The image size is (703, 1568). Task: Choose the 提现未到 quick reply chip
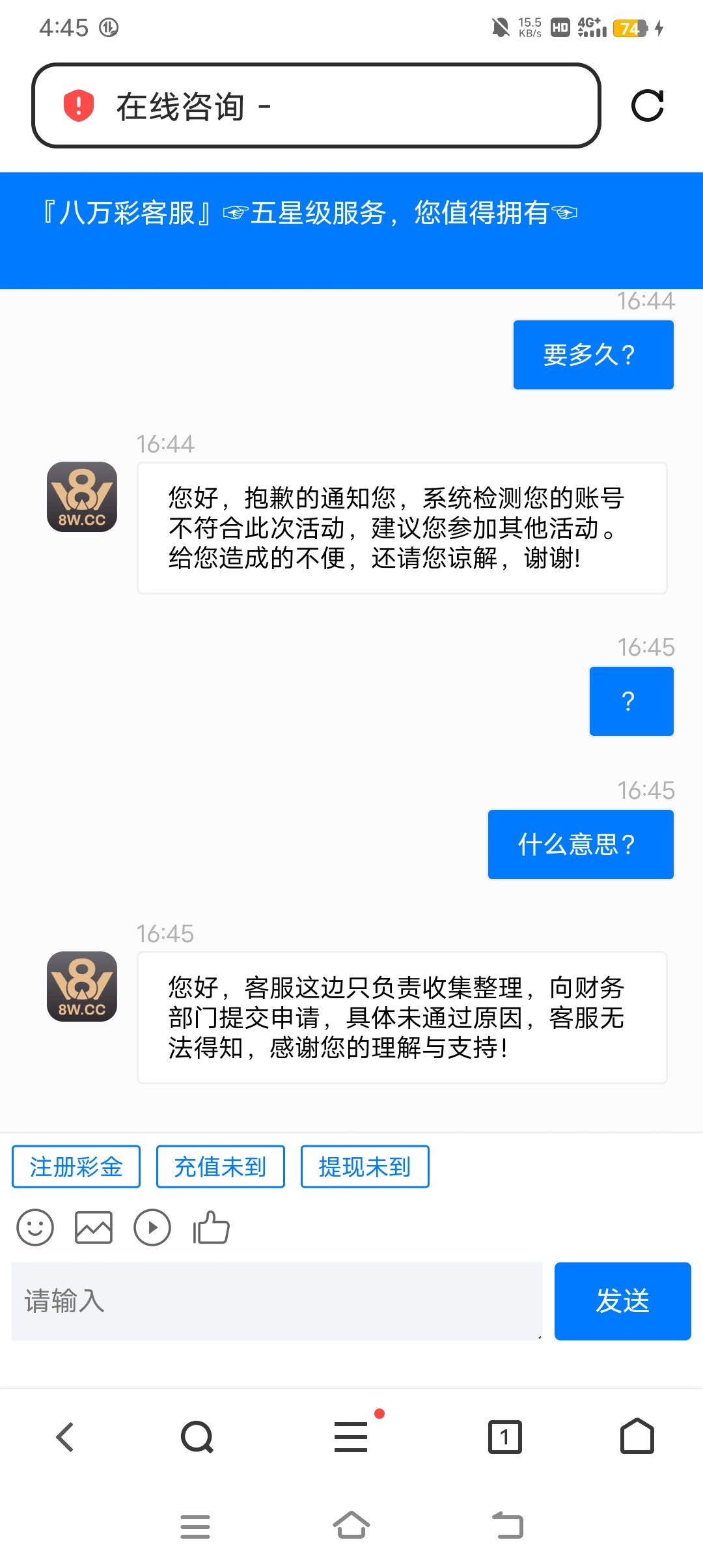point(365,1166)
